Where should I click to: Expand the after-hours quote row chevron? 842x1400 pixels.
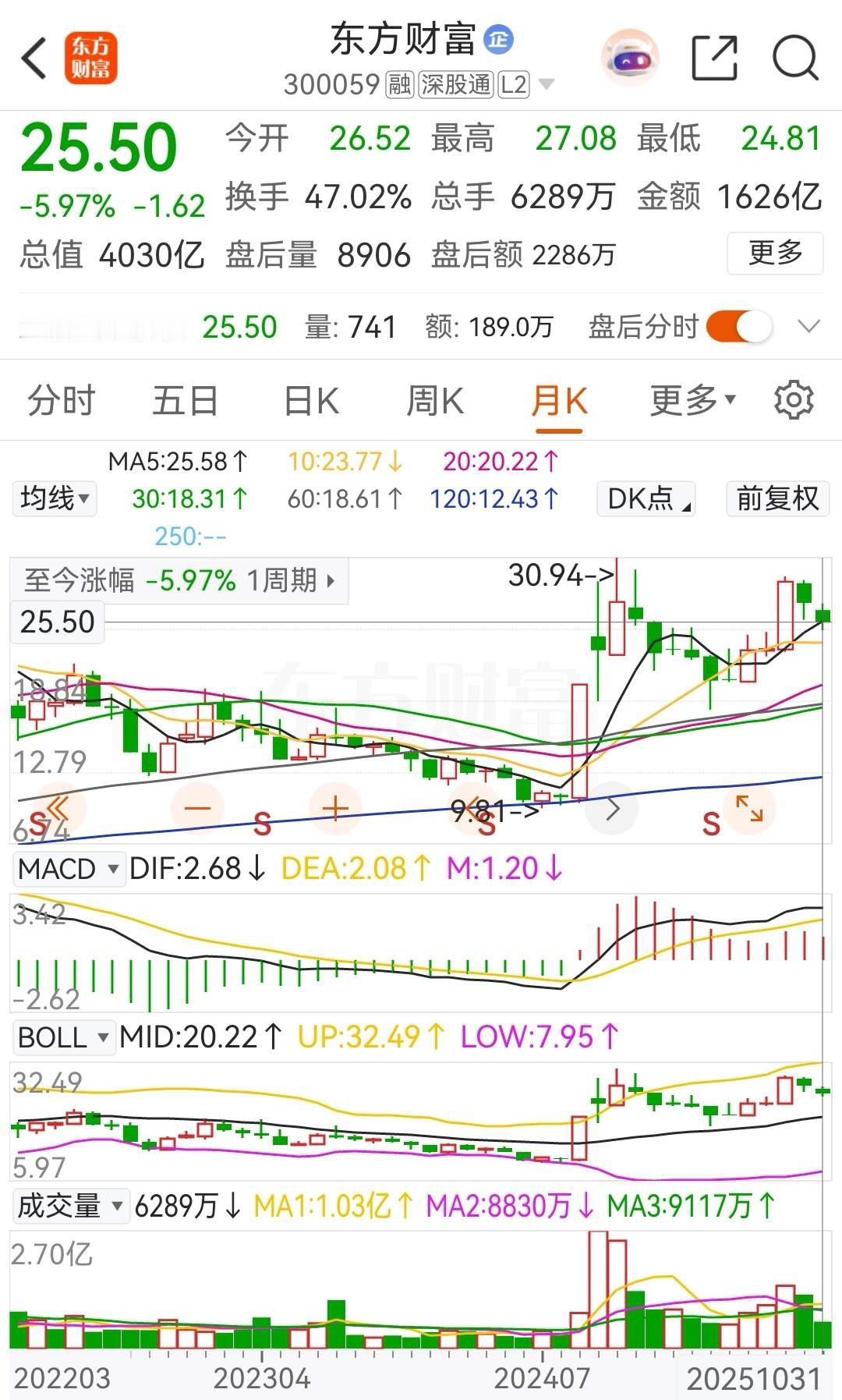point(809,327)
